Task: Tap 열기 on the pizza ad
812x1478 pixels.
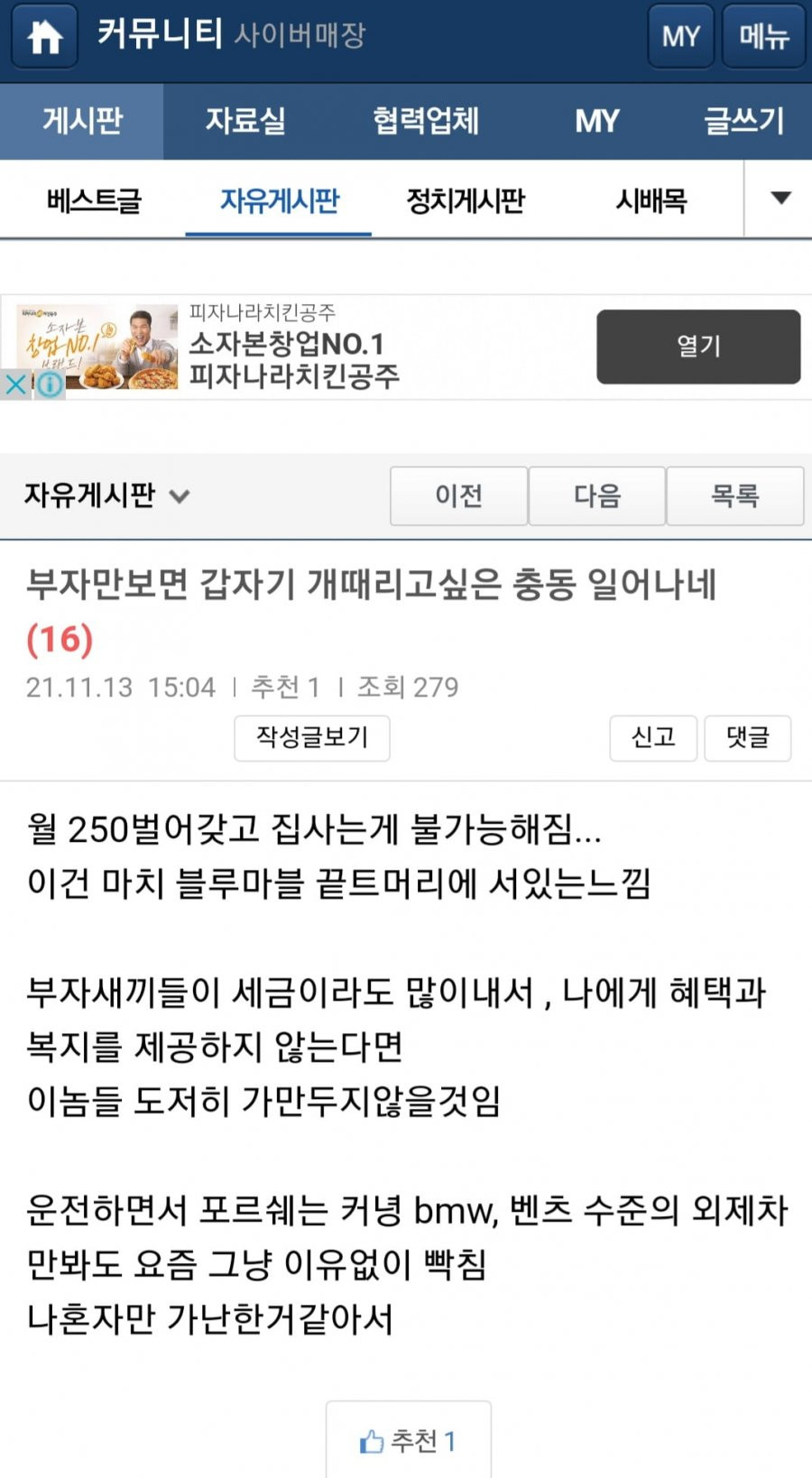Action: [698, 346]
